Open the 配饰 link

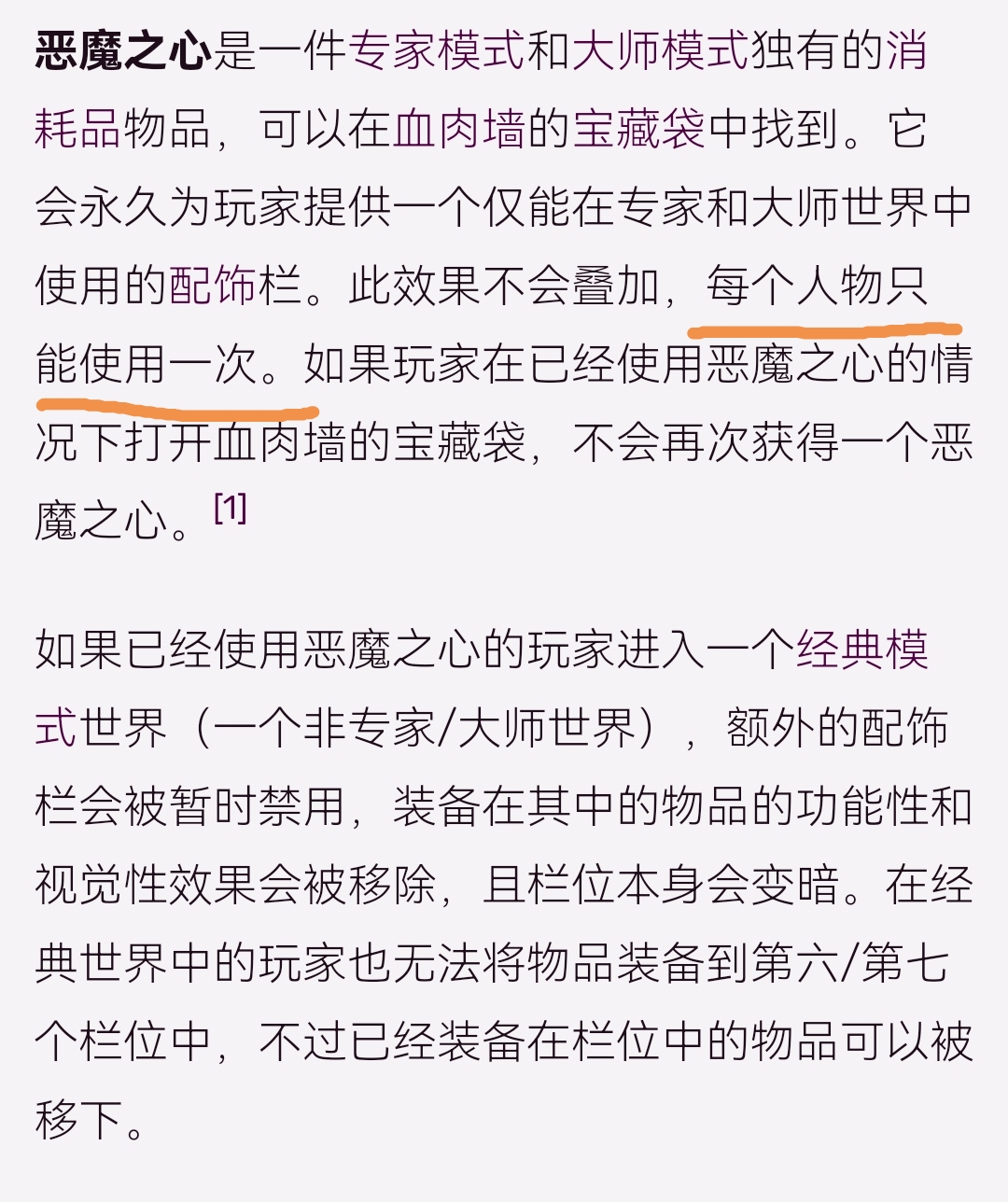pos(213,286)
